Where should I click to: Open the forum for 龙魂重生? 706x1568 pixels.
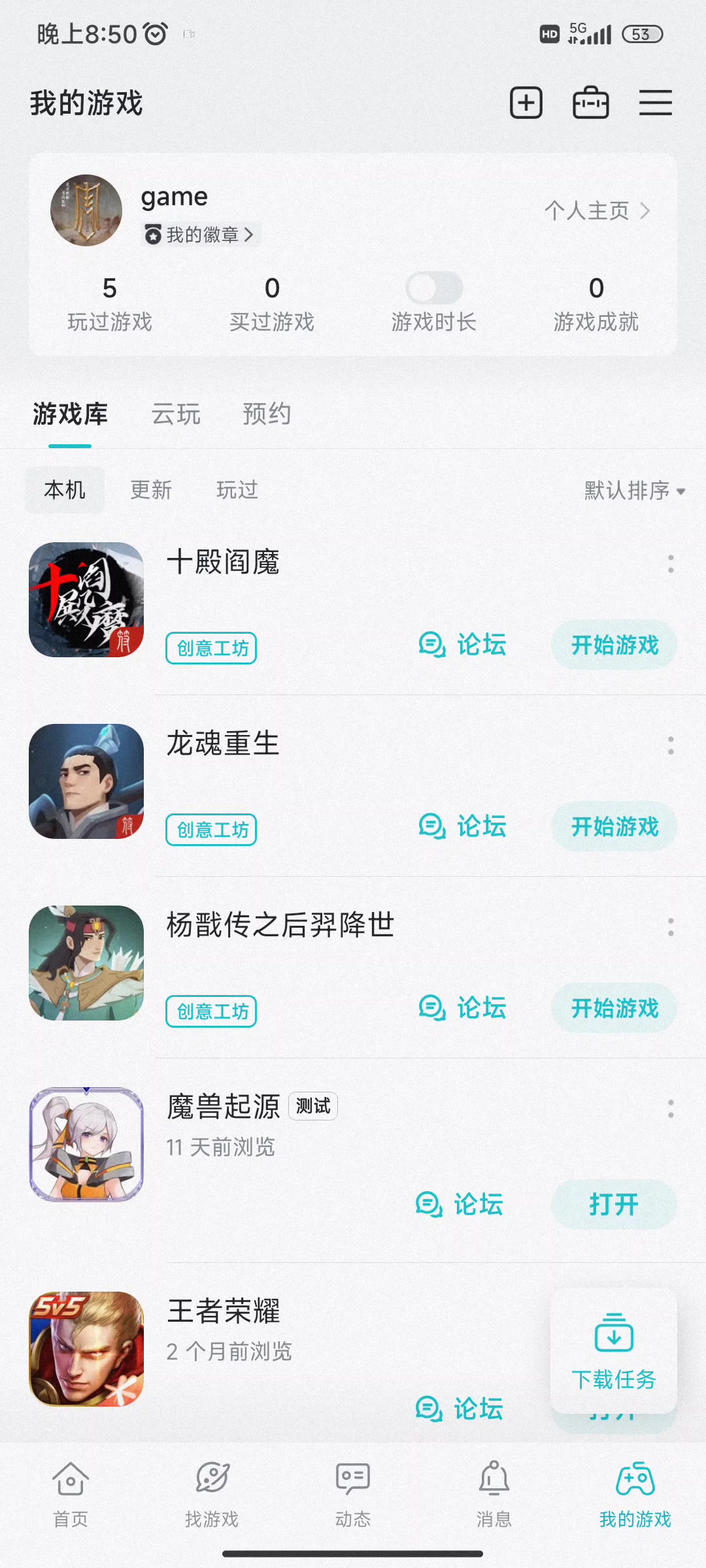pyautogui.click(x=463, y=826)
